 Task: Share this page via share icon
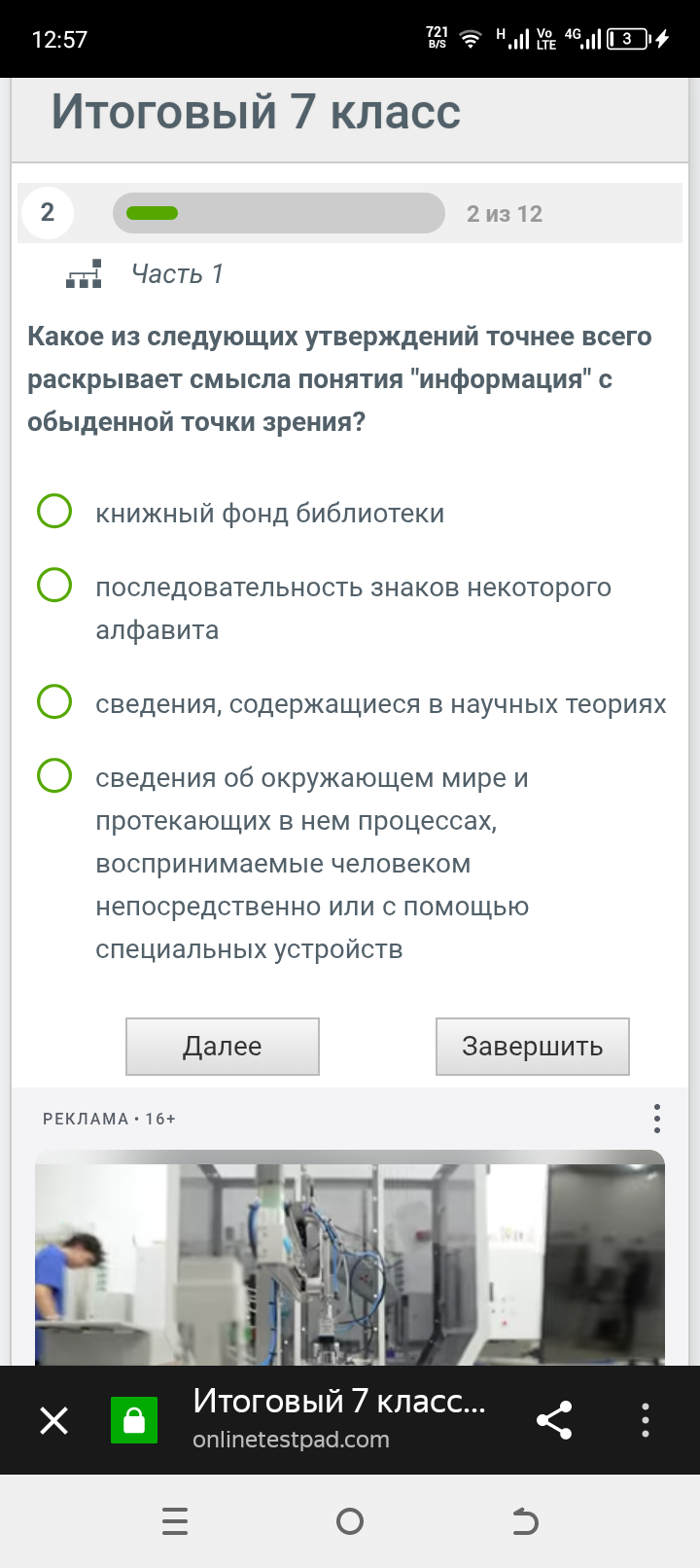coord(554,1421)
